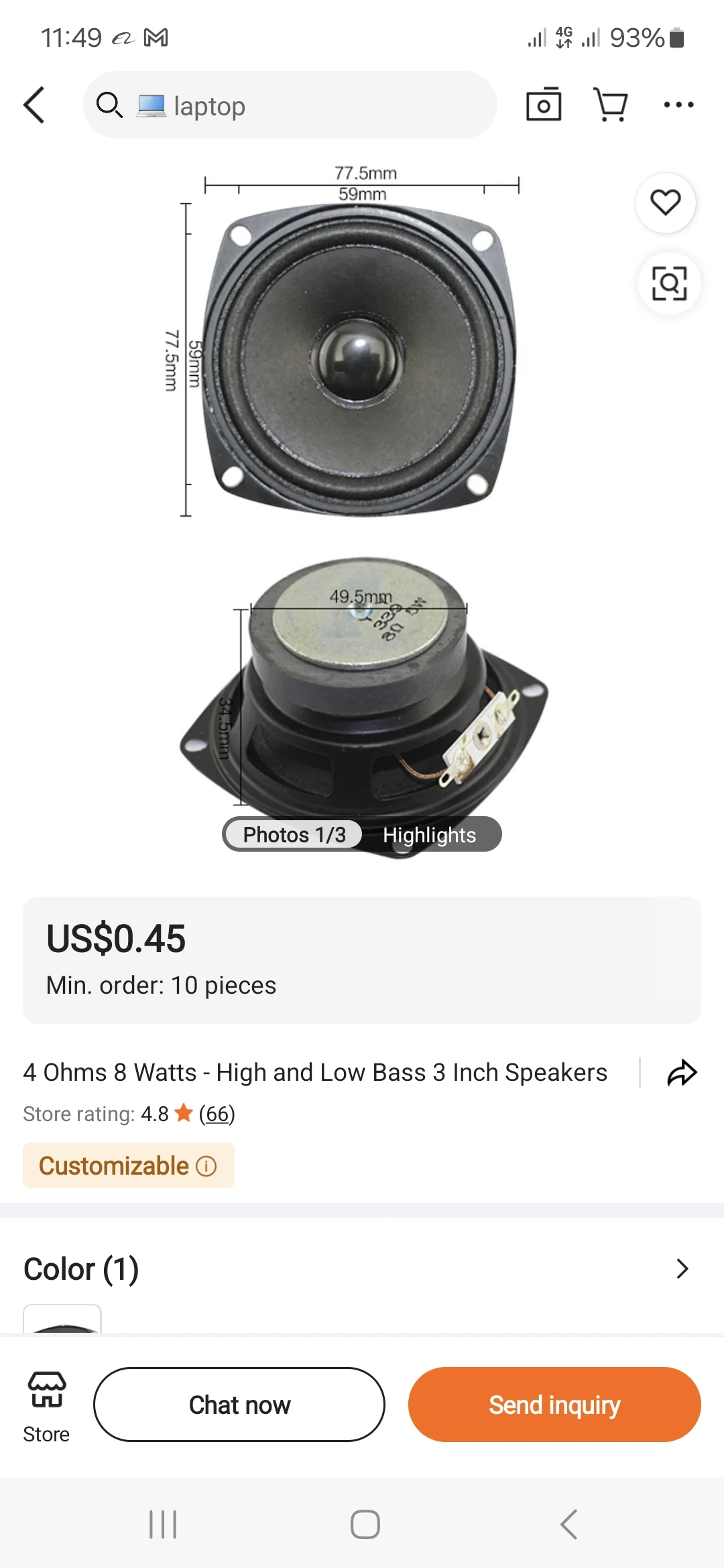
Task: Open the 66 store reviews link
Action: (x=217, y=1114)
